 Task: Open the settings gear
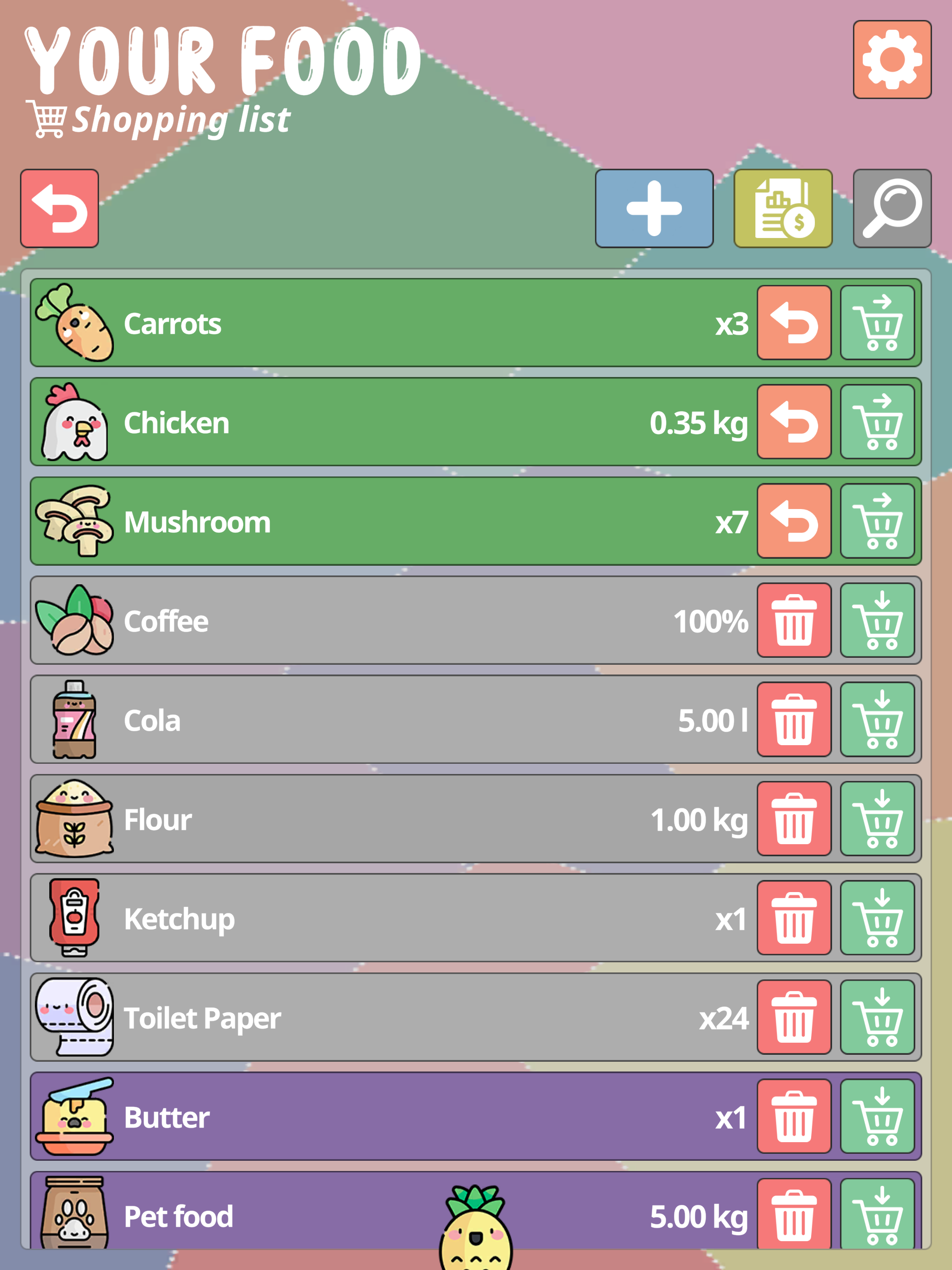pos(892,60)
